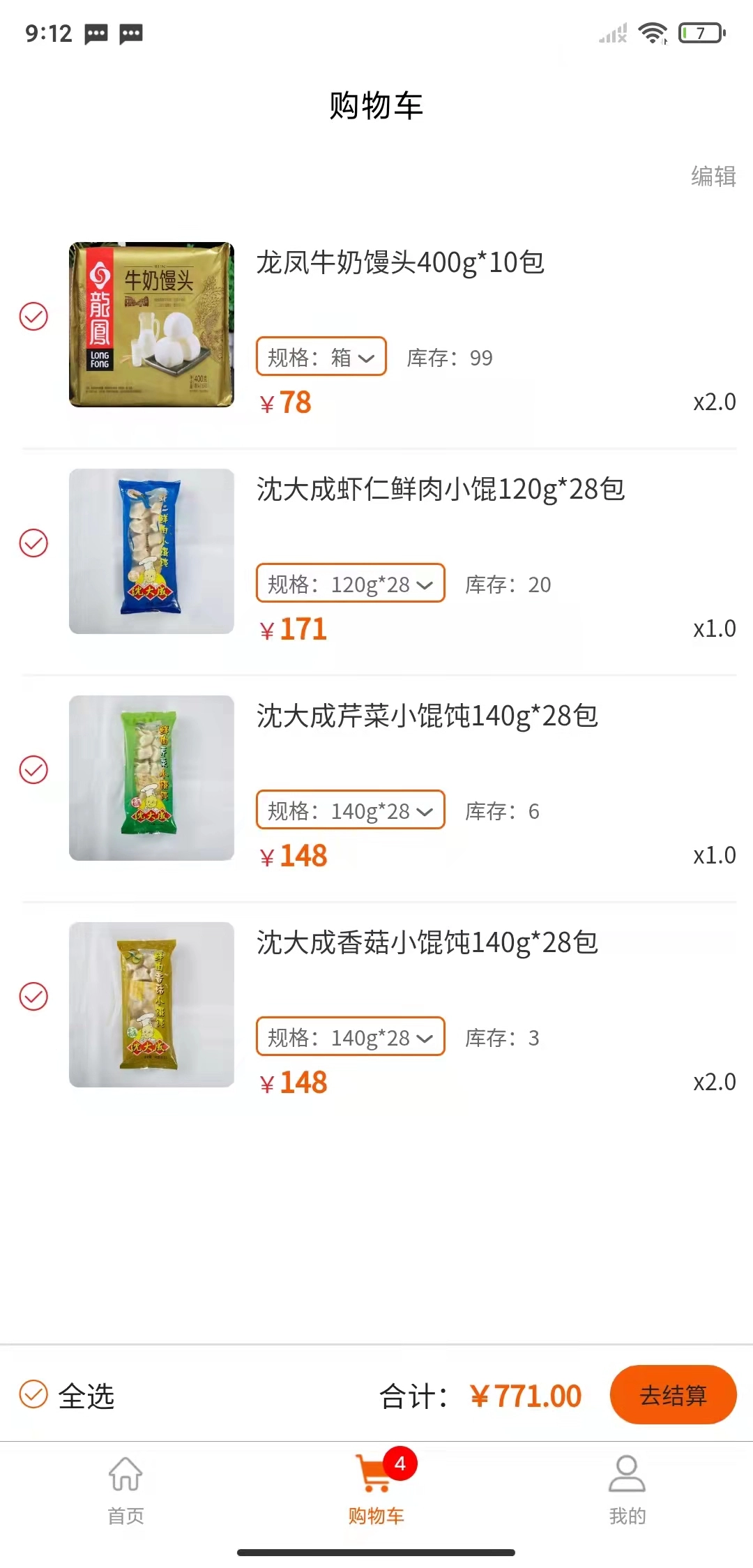The width and height of the screenshot is (753, 1568).
Task: Open the 规格 箱 spec dropdown for 牛奶馒头
Action: click(321, 356)
